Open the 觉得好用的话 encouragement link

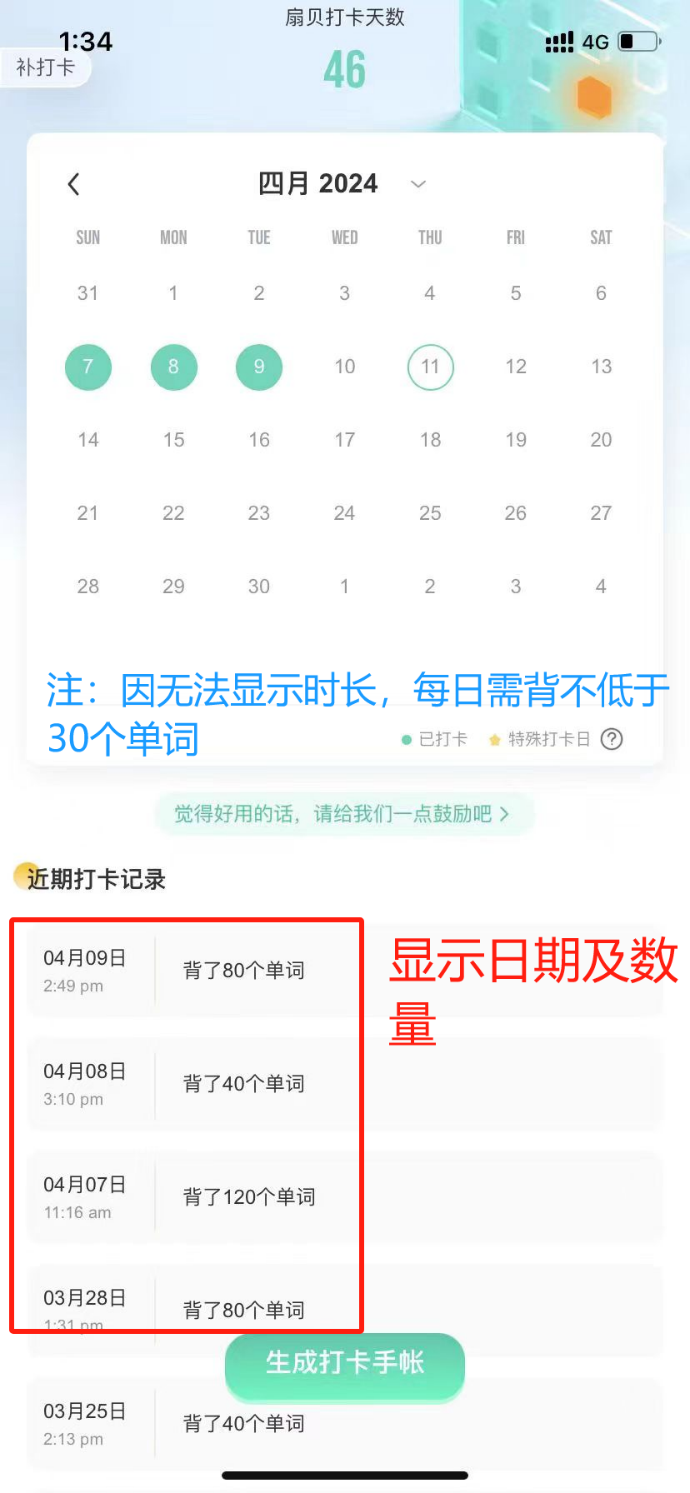tap(344, 814)
